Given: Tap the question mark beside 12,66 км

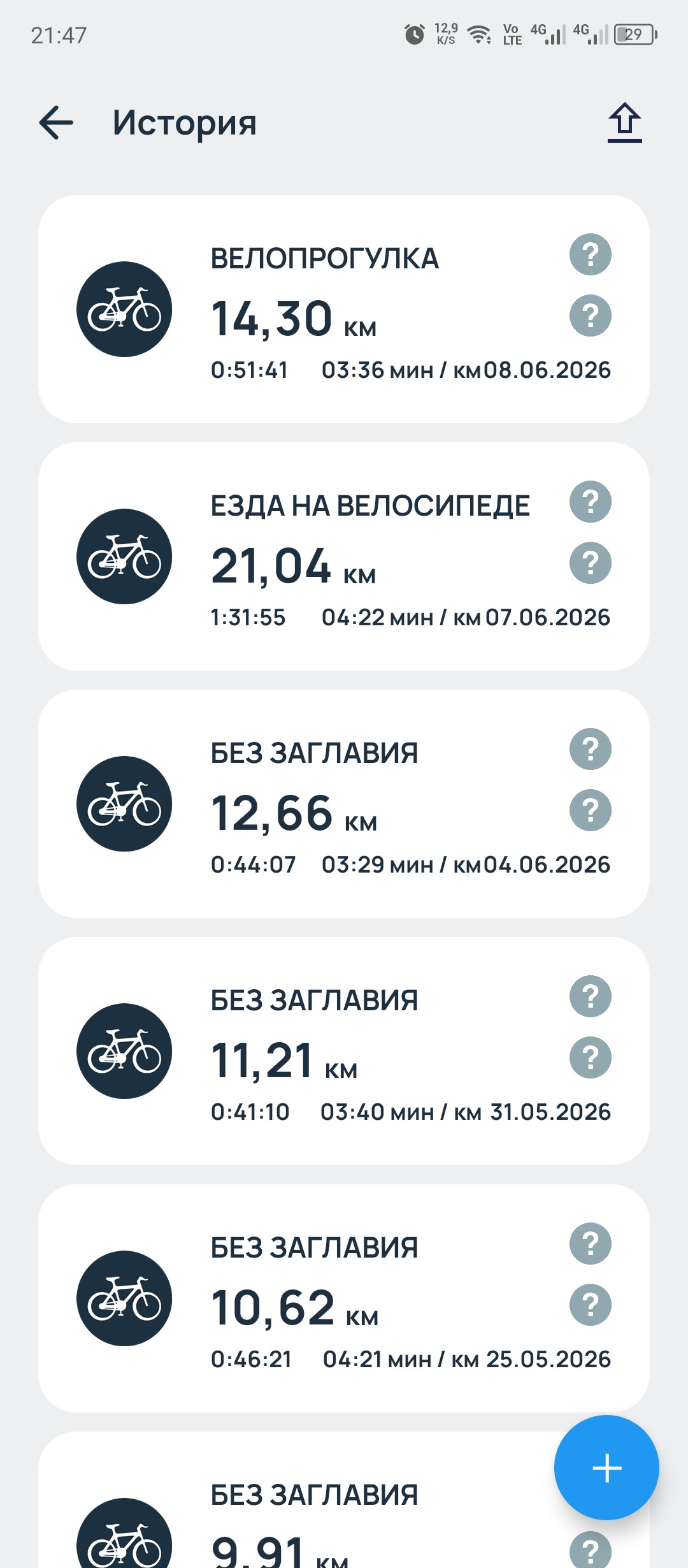Looking at the screenshot, I should [591, 810].
